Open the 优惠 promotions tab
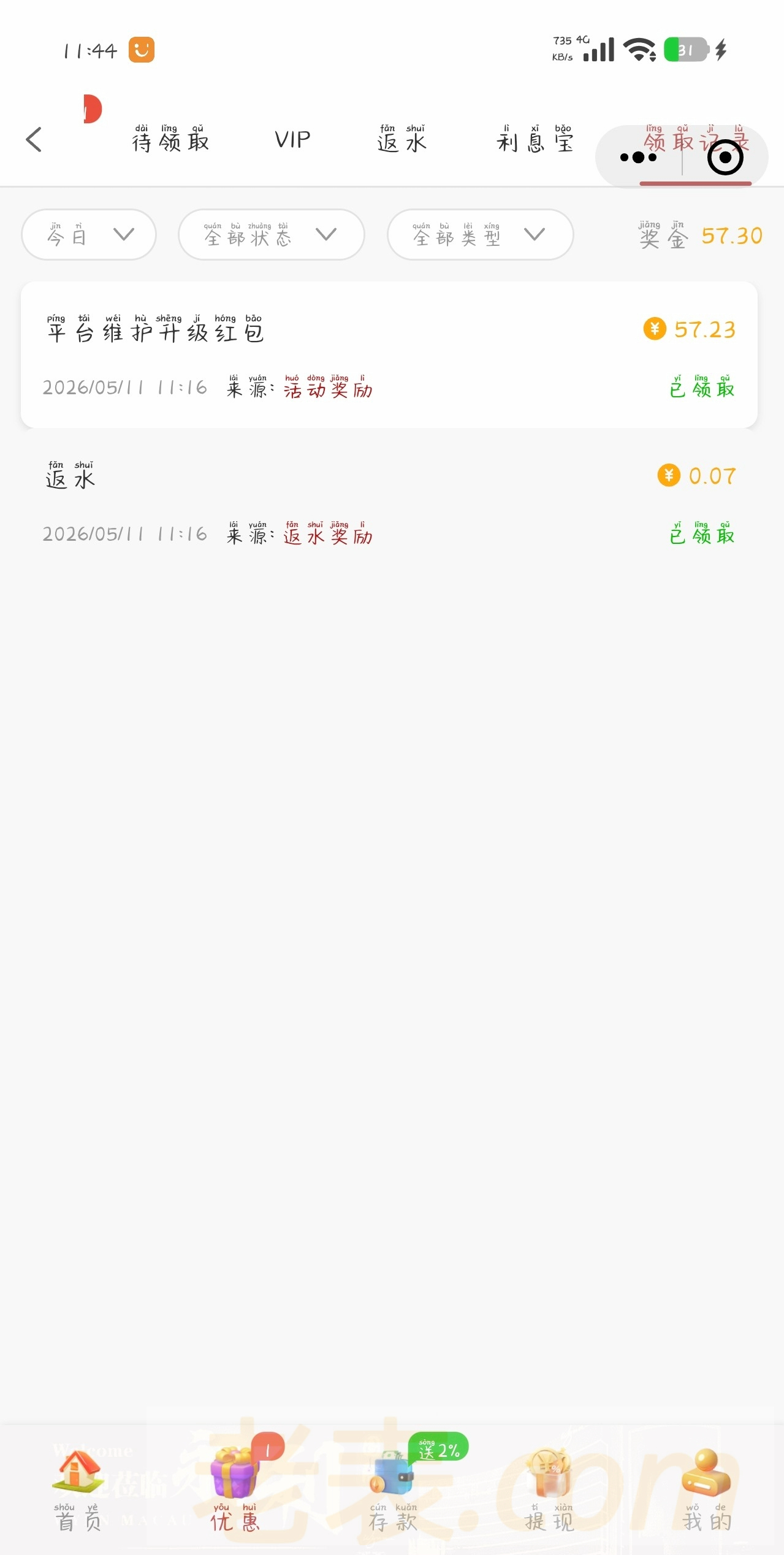The height and width of the screenshot is (1555, 784). [235, 1490]
